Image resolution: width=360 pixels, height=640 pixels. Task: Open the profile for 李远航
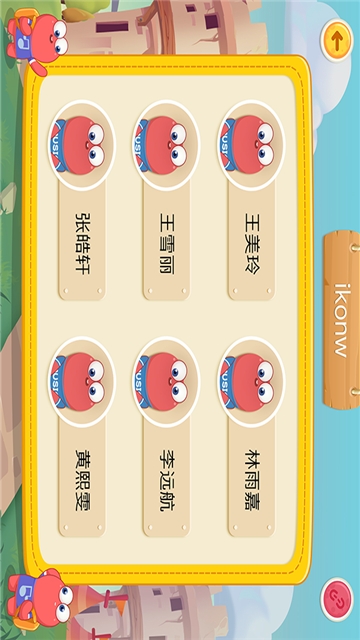[x=166, y=437]
